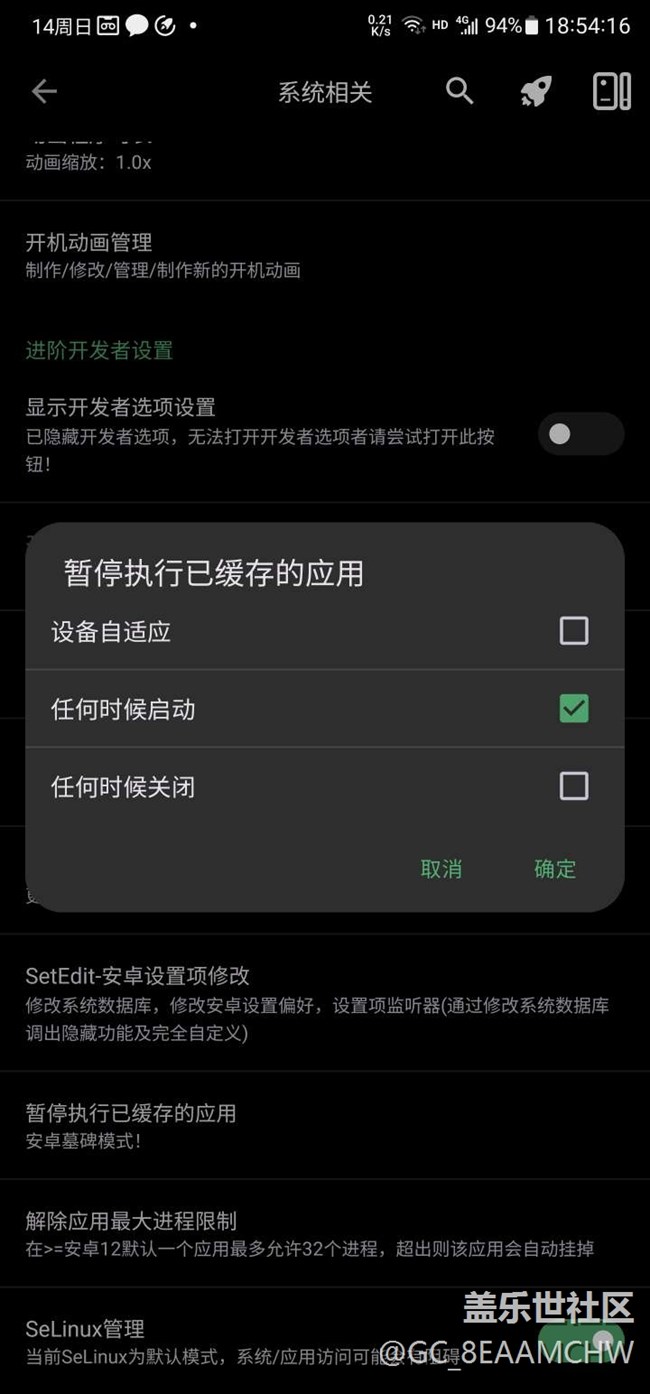Open the device panel icon at top right
The image size is (650, 1394).
612,92
